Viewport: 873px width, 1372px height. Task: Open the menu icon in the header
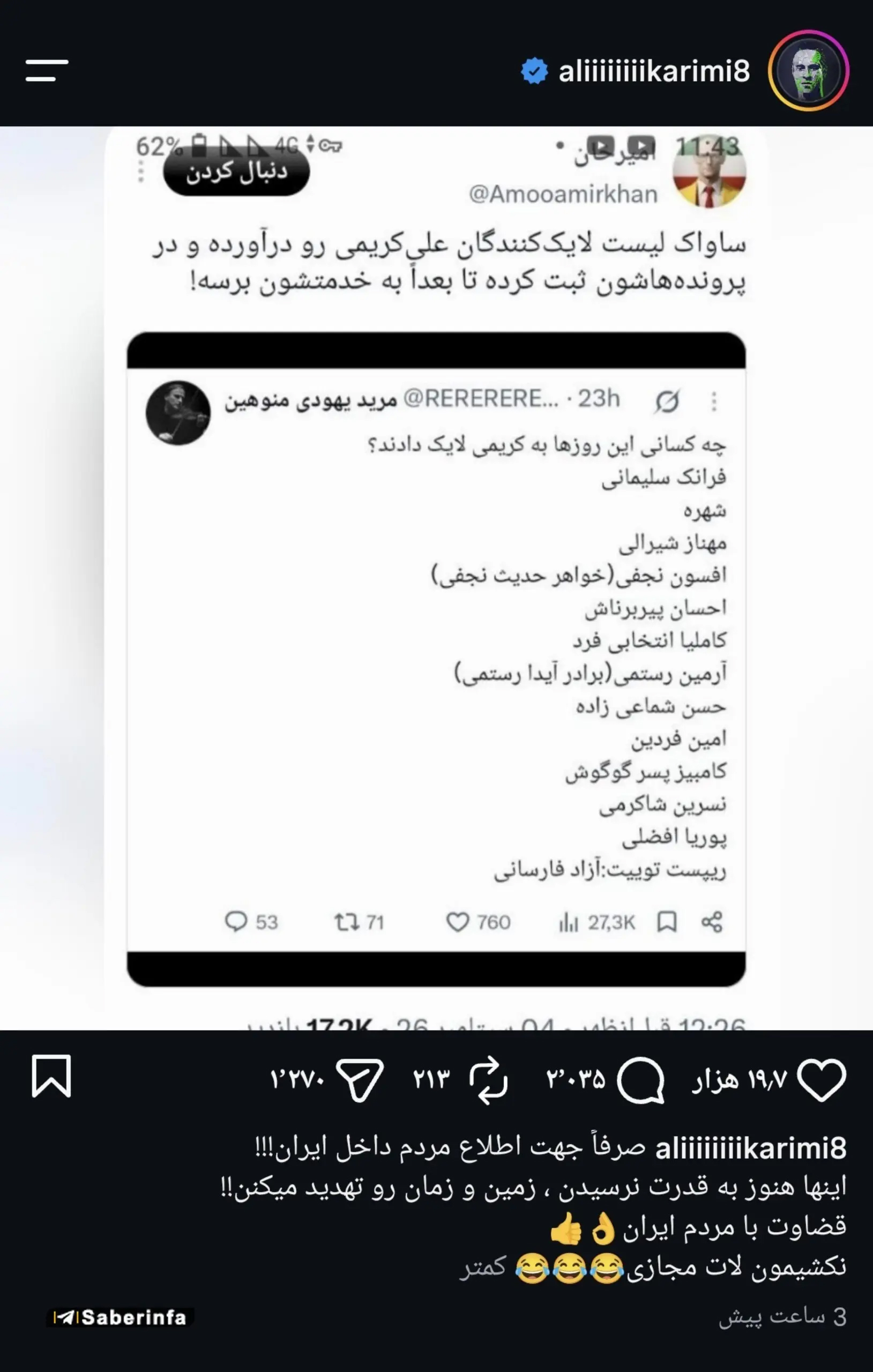(47, 71)
